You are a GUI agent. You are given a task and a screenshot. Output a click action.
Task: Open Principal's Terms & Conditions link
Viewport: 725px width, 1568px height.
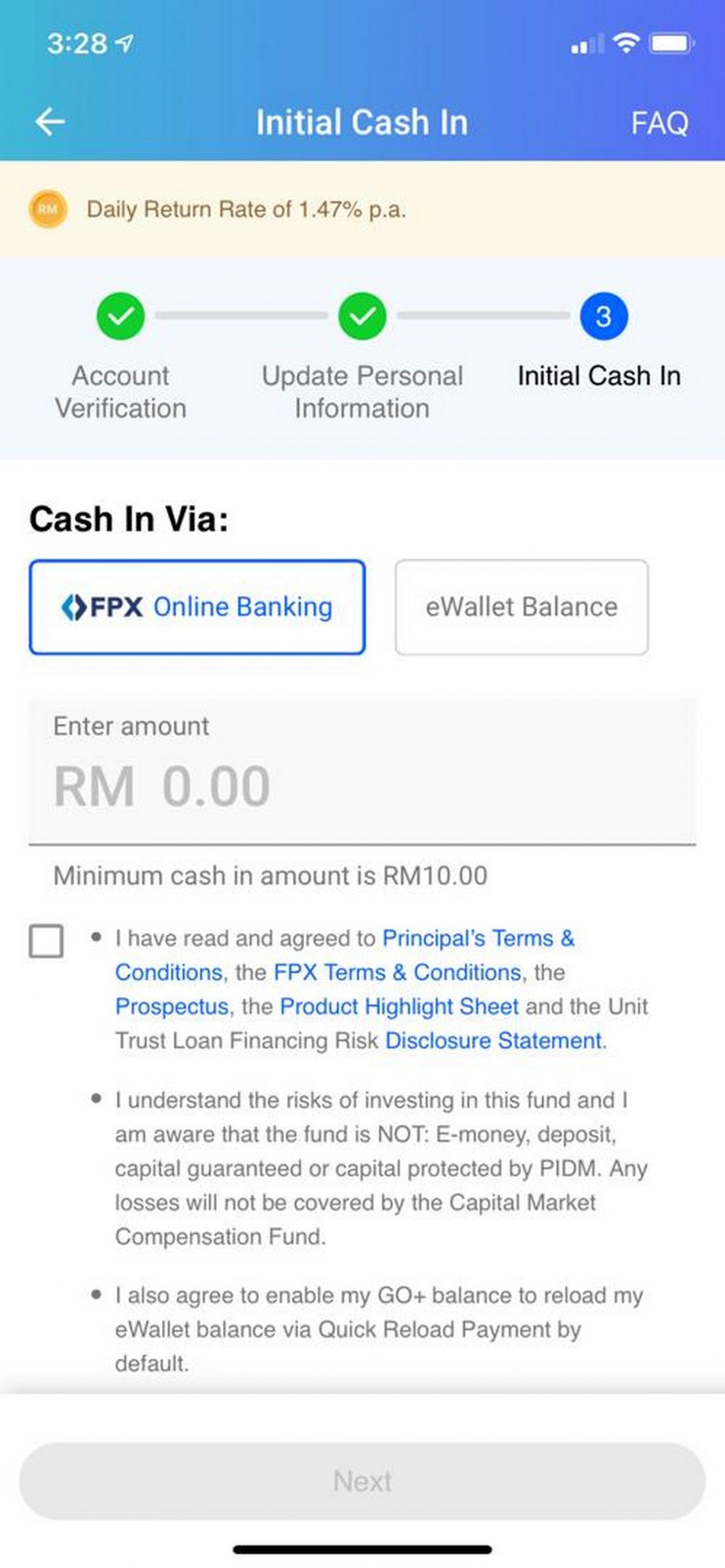tap(345, 955)
